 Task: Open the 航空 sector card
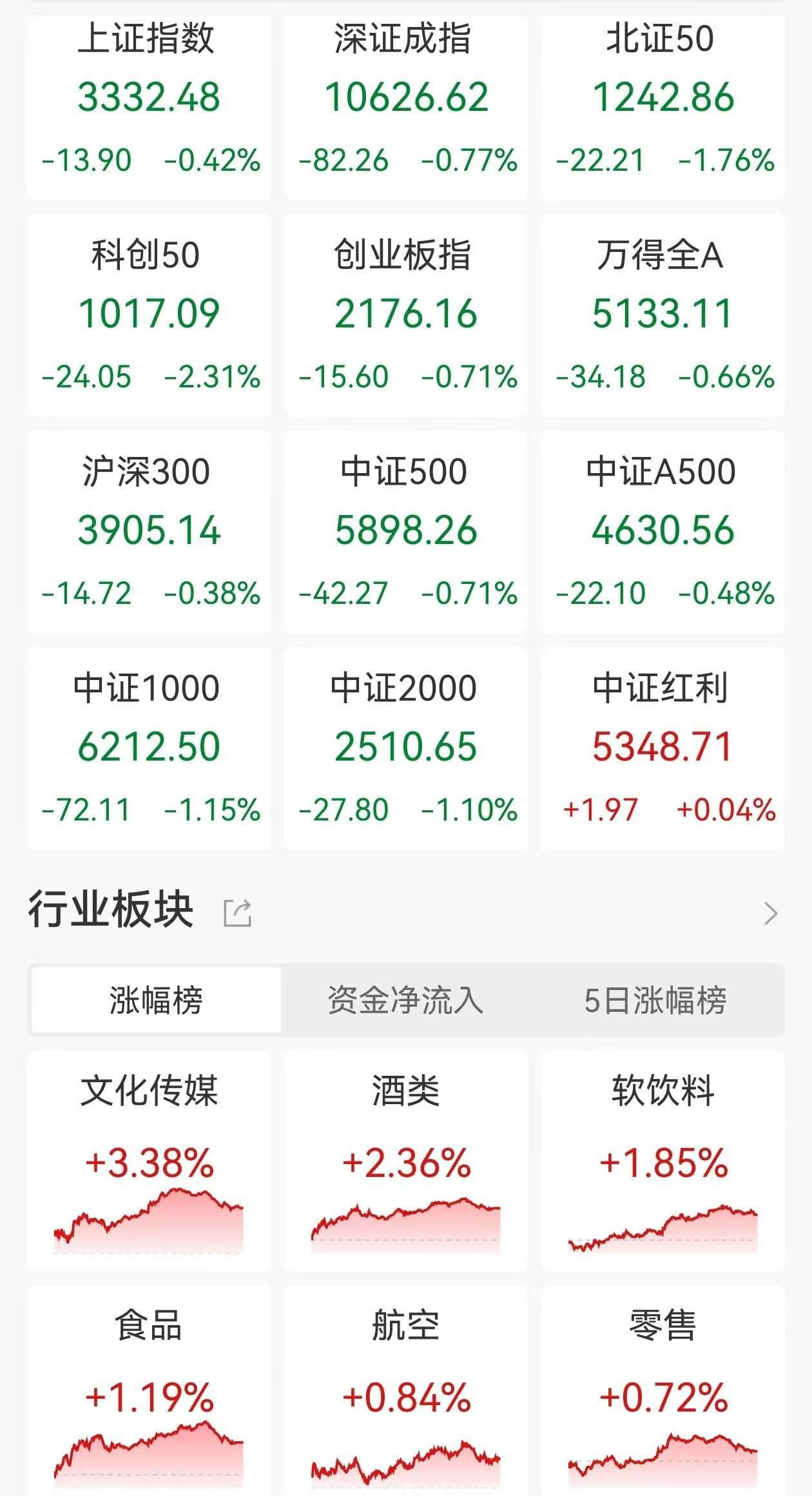406,1392
